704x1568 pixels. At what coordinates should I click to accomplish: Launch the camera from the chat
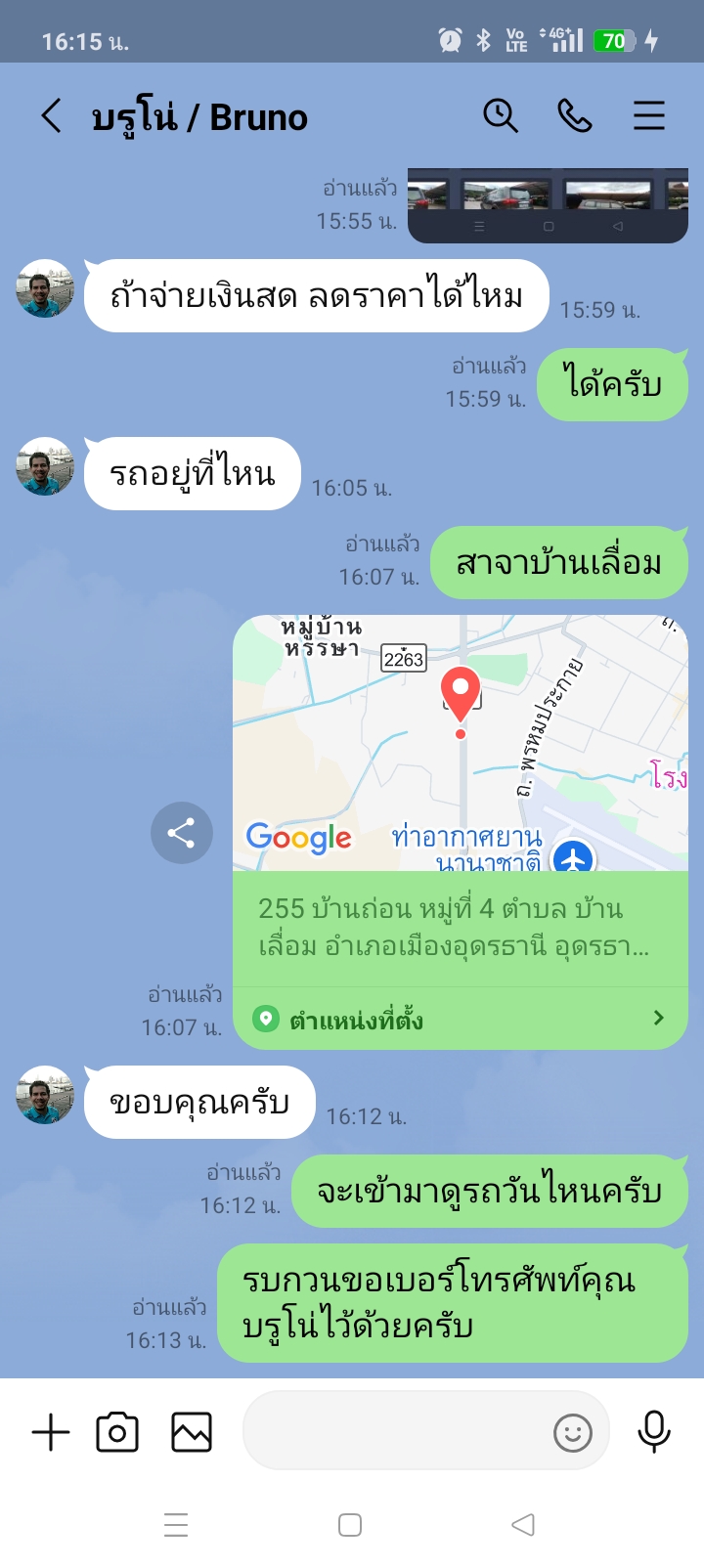pos(117,1433)
